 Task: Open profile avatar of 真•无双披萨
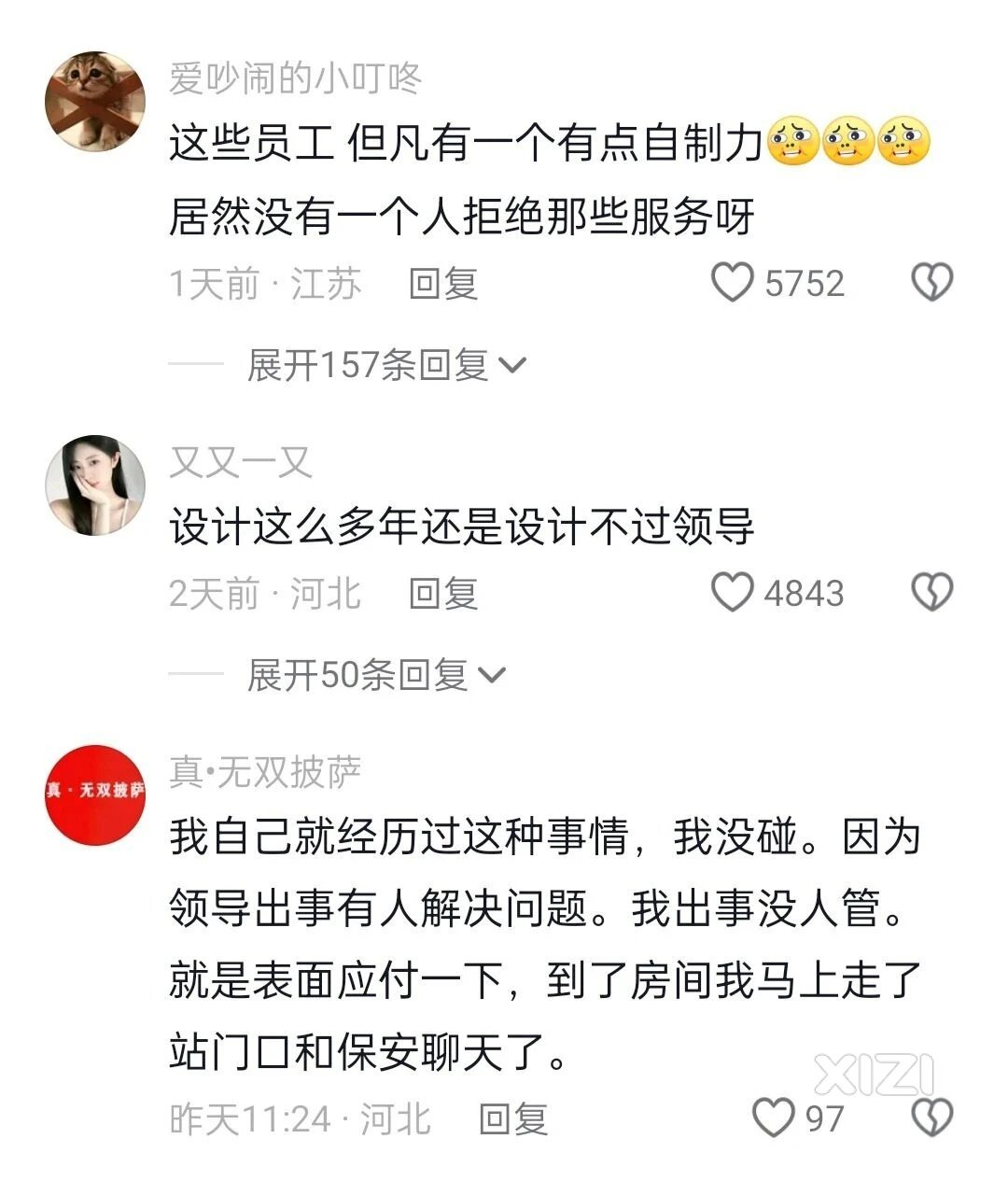click(95, 794)
